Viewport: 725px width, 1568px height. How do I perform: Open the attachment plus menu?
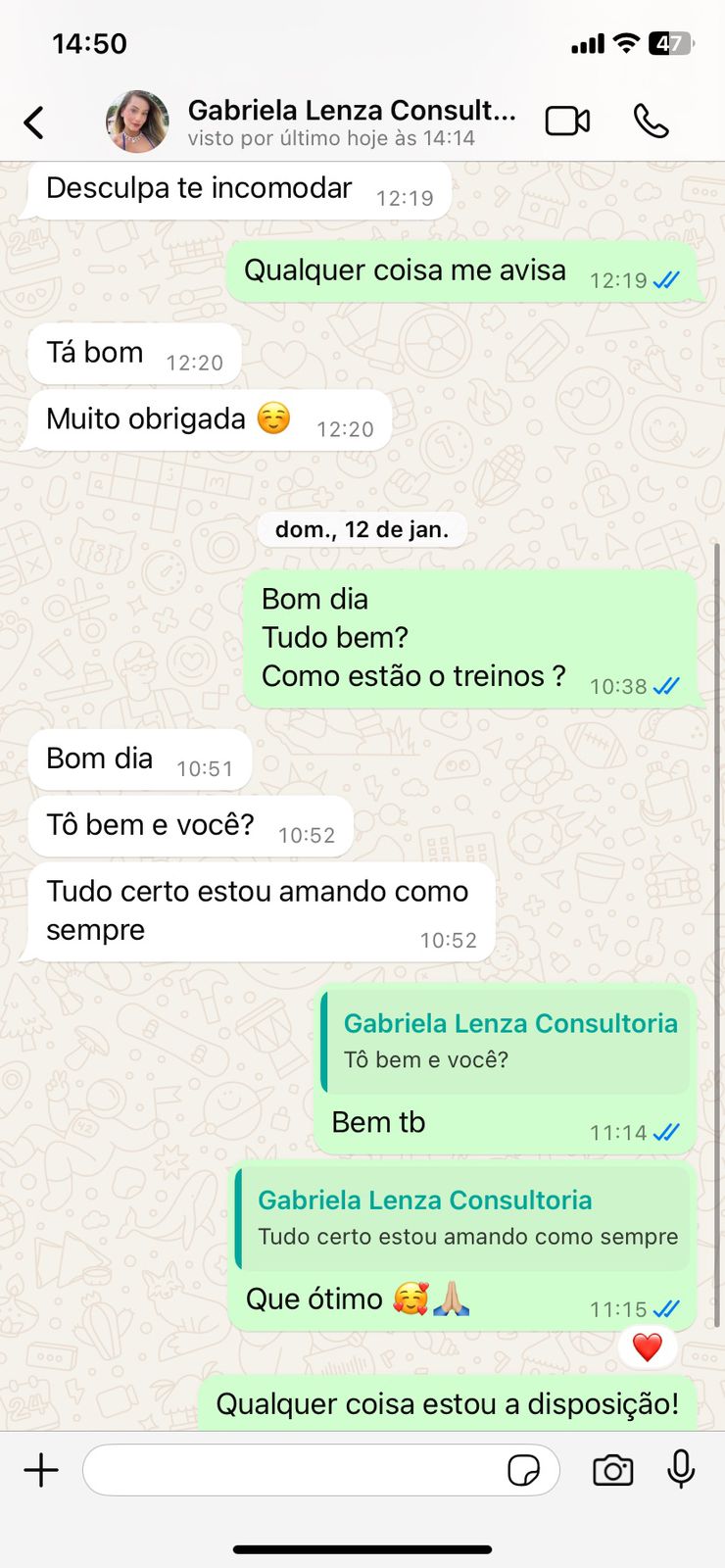(41, 1470)
